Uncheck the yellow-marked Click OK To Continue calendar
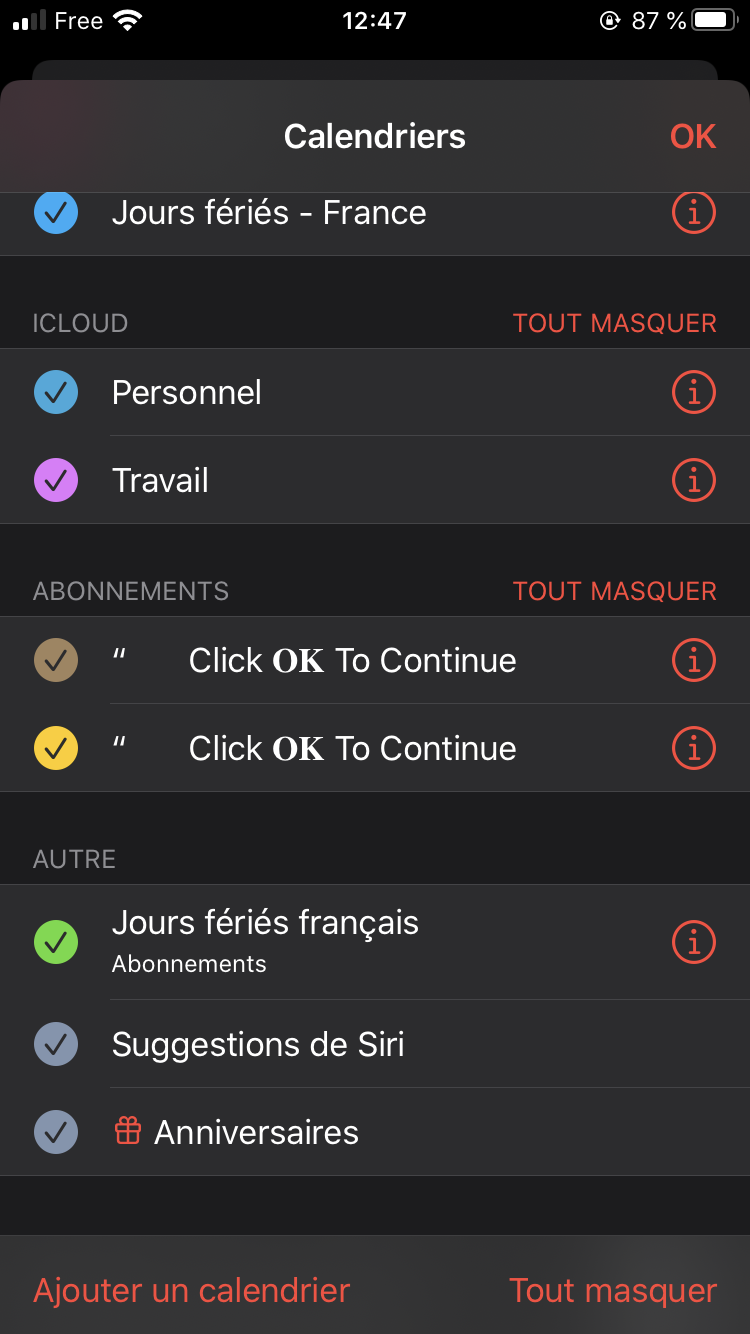Viewport: 750px width, 1334px height. click(x=56, y=748)
